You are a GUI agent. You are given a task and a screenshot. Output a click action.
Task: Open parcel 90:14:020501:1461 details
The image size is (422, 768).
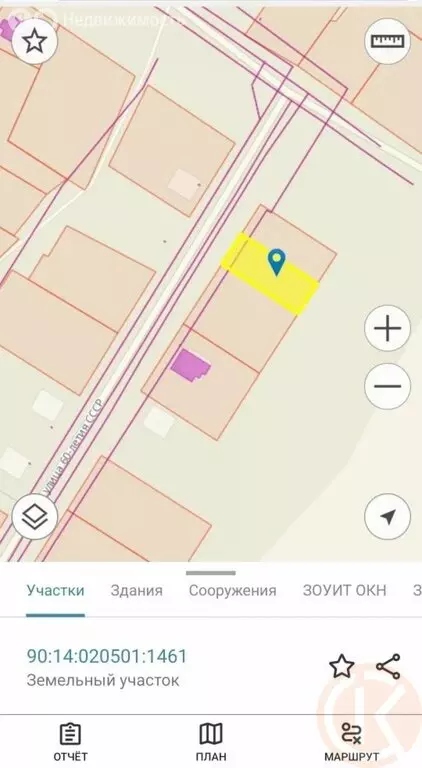click(107, 656)
